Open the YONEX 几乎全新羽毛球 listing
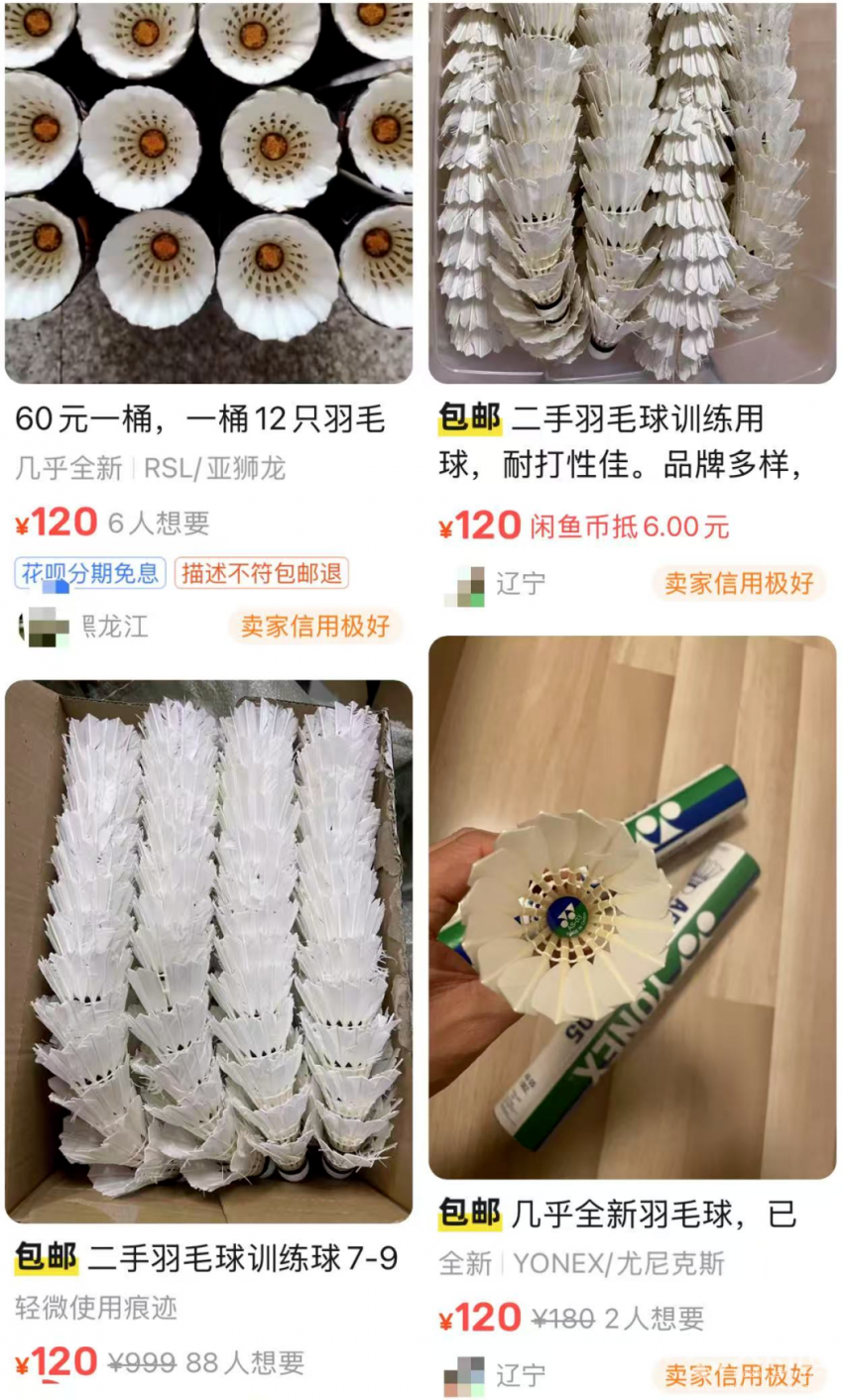This screenshot has width=843, height=1400. 632,905
